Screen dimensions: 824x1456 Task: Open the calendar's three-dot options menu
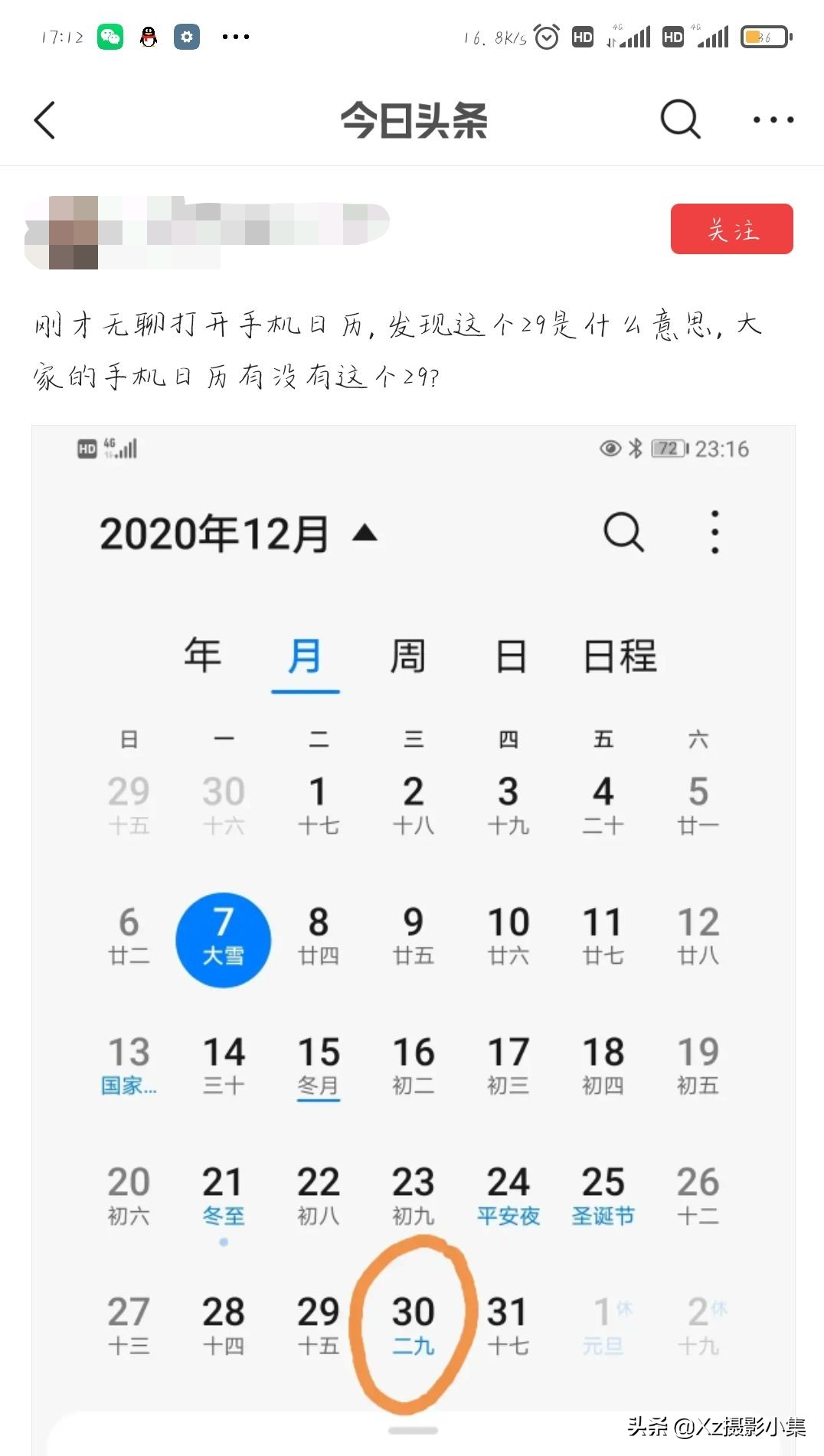[x=714, y=532]
